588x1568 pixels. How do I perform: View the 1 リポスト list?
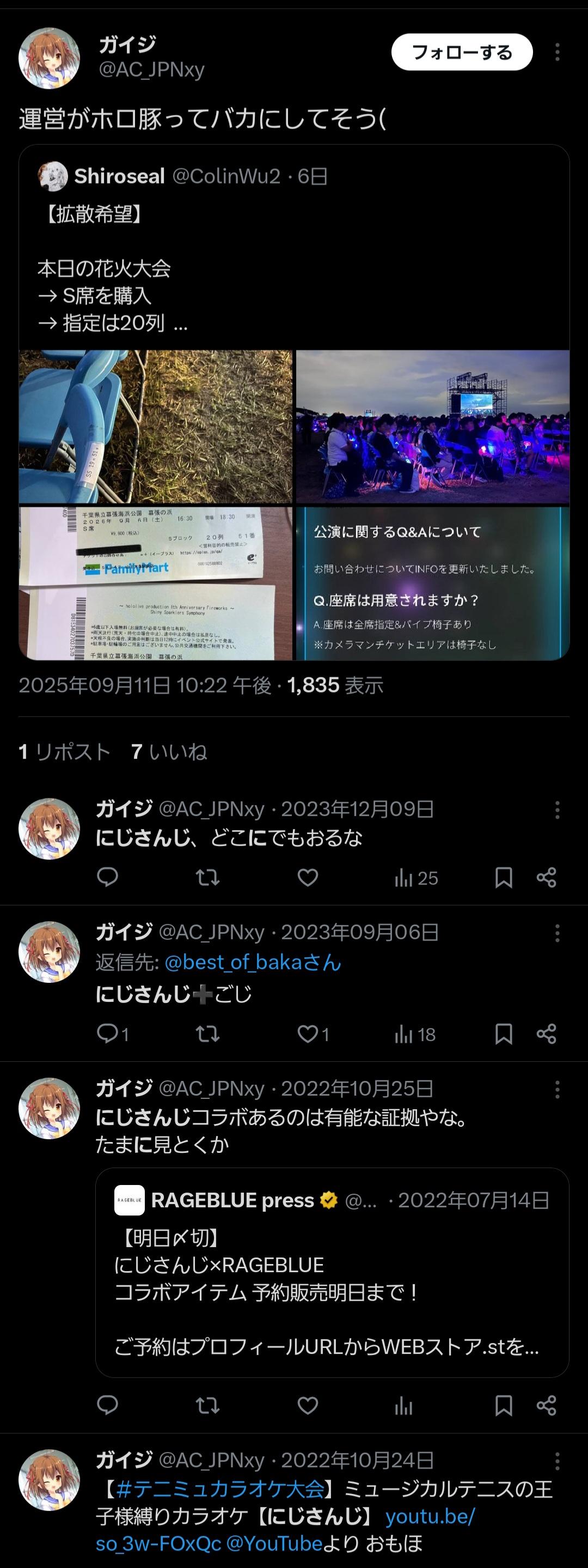[x=64, y=752]
